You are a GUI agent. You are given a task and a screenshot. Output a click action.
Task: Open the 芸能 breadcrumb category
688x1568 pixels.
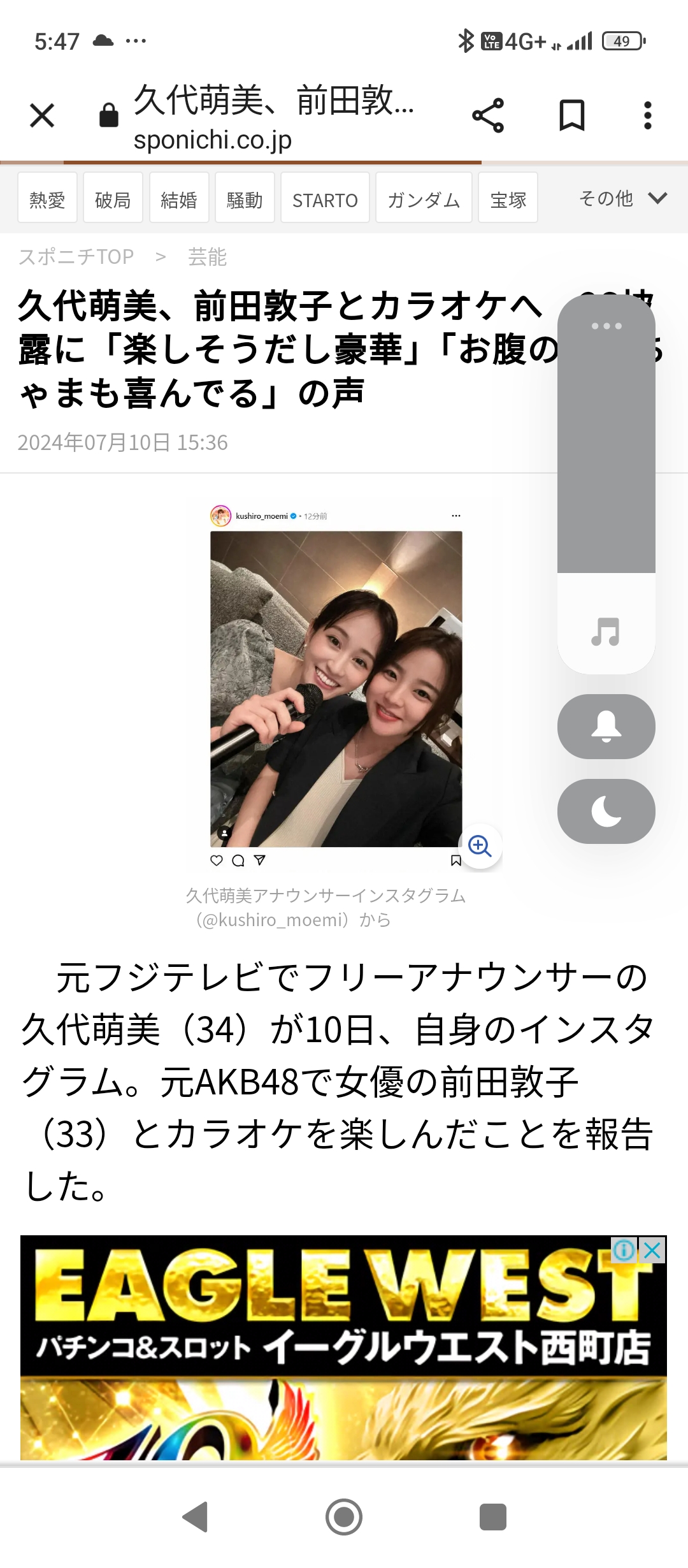point(207,257)
